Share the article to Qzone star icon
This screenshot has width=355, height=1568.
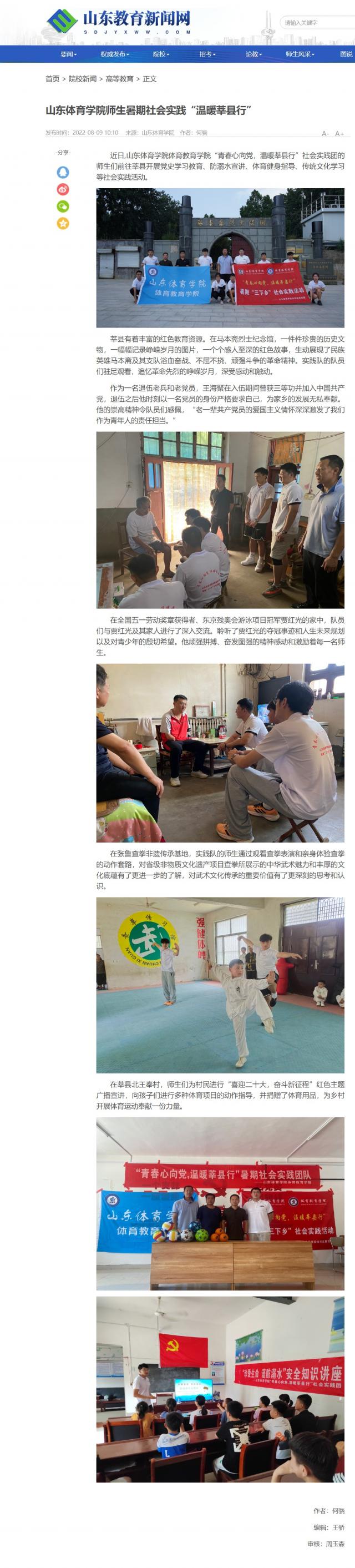click(x=63, y=223)
